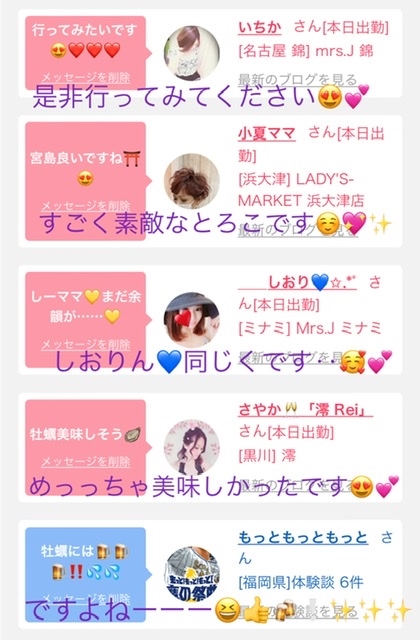Screen dimensions: 420x640
Task: Delete the しーママ message
Action: [x=86, y=344]
